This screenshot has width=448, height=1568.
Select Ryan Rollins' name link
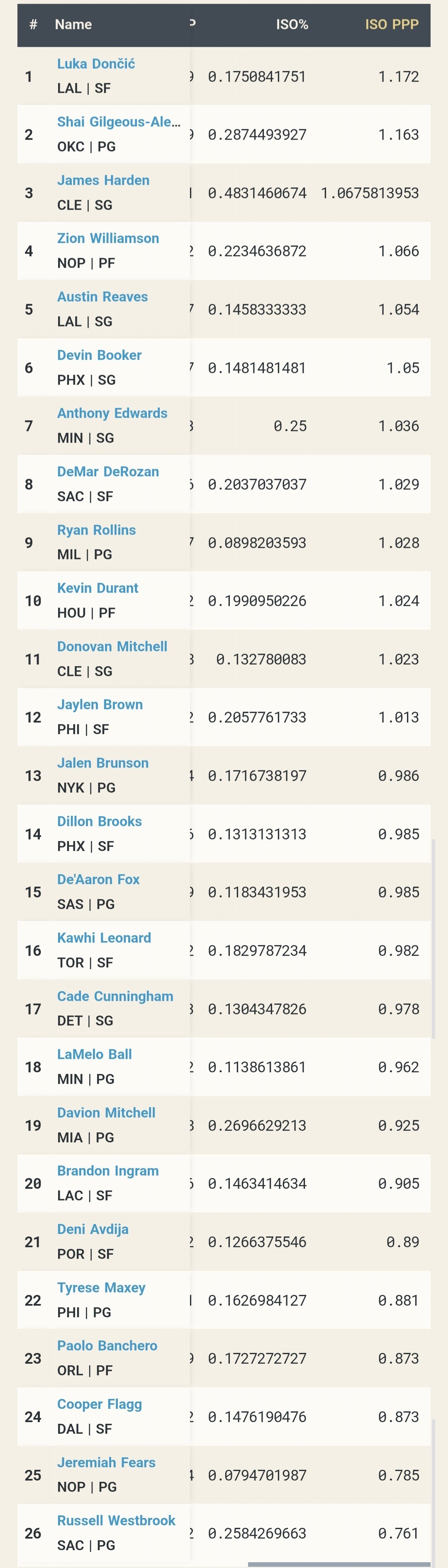(96, 530)
